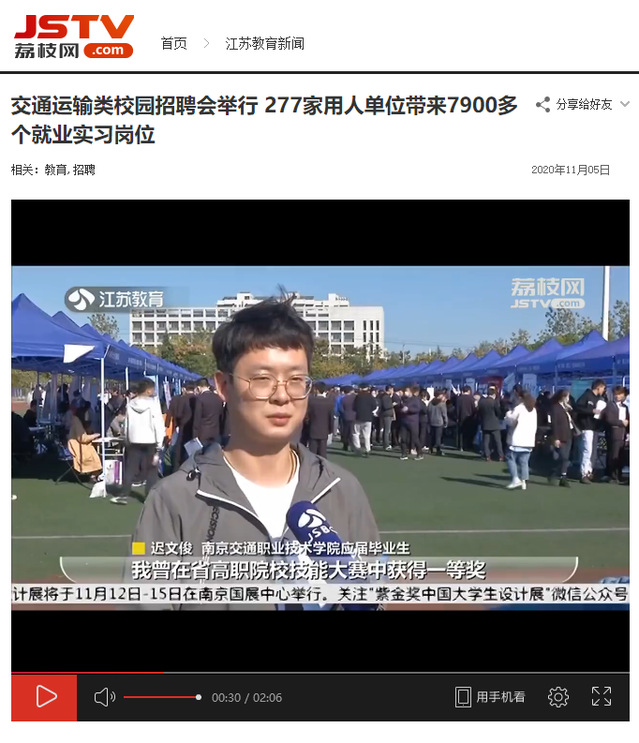This screenshot has width=639, height=743.
Task: Tap the 用手机看 option
Action: click(x=490, y=697)
